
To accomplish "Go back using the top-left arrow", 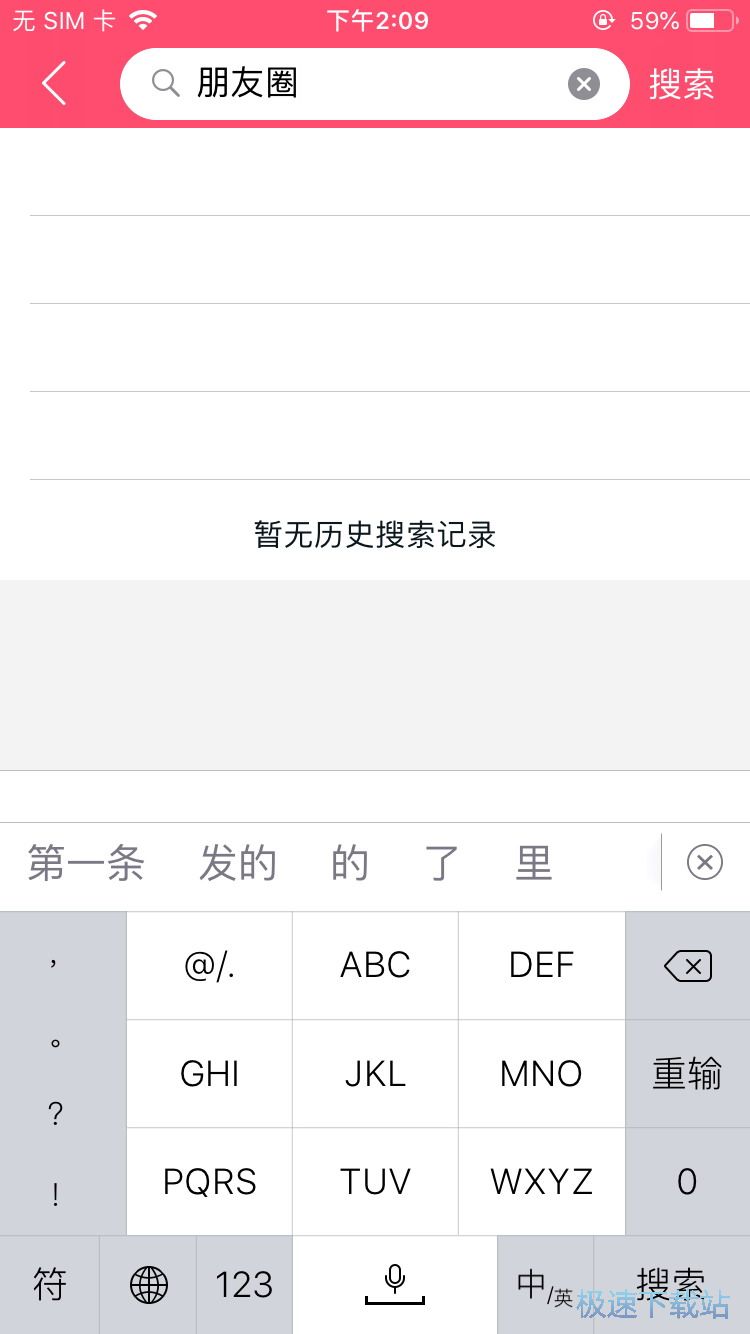I will point(54,83).
